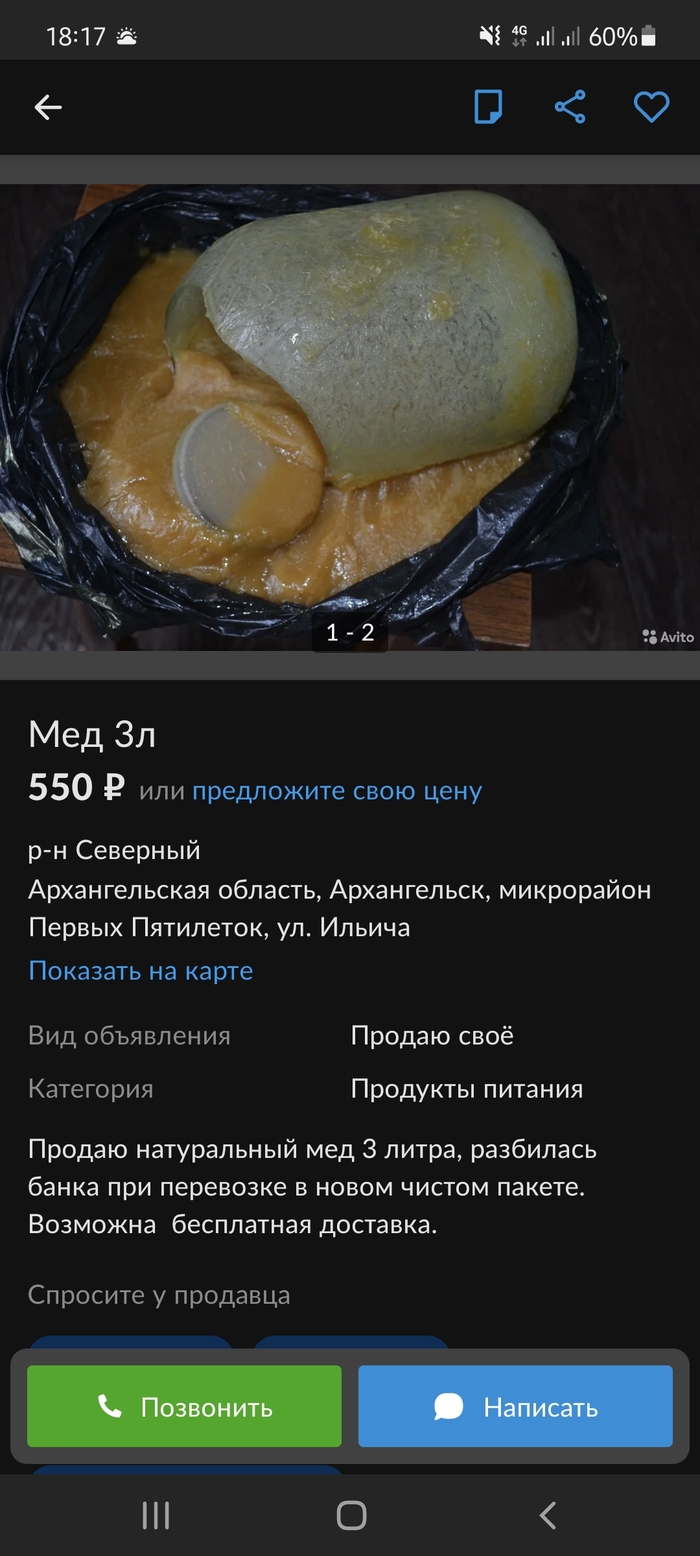The height and width of the screenshot is (1556, 700).
Task: Share this honey listing
Action: [x=570, y=107]
